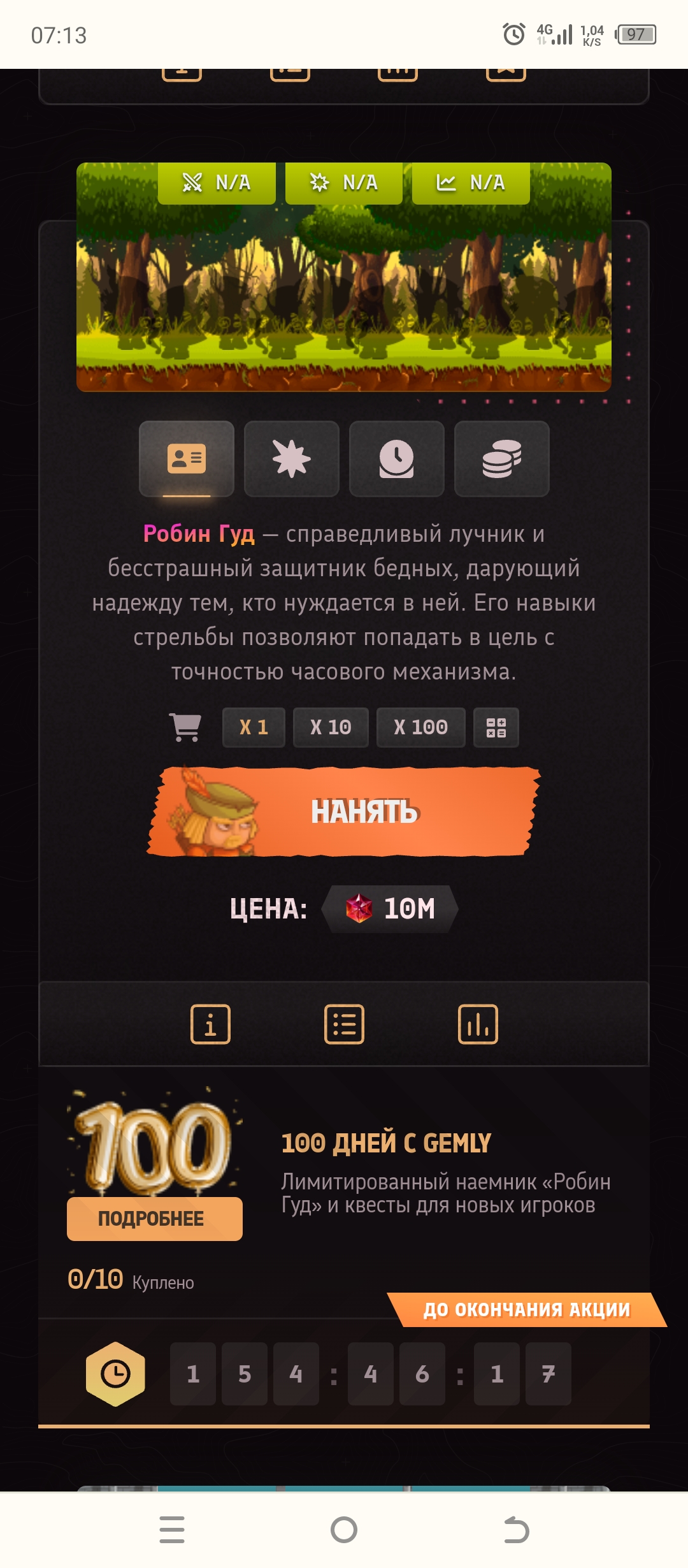Open the custom quantity calculator
The width and height of the screenshot is (688, 1568).
tap(496, 727)
